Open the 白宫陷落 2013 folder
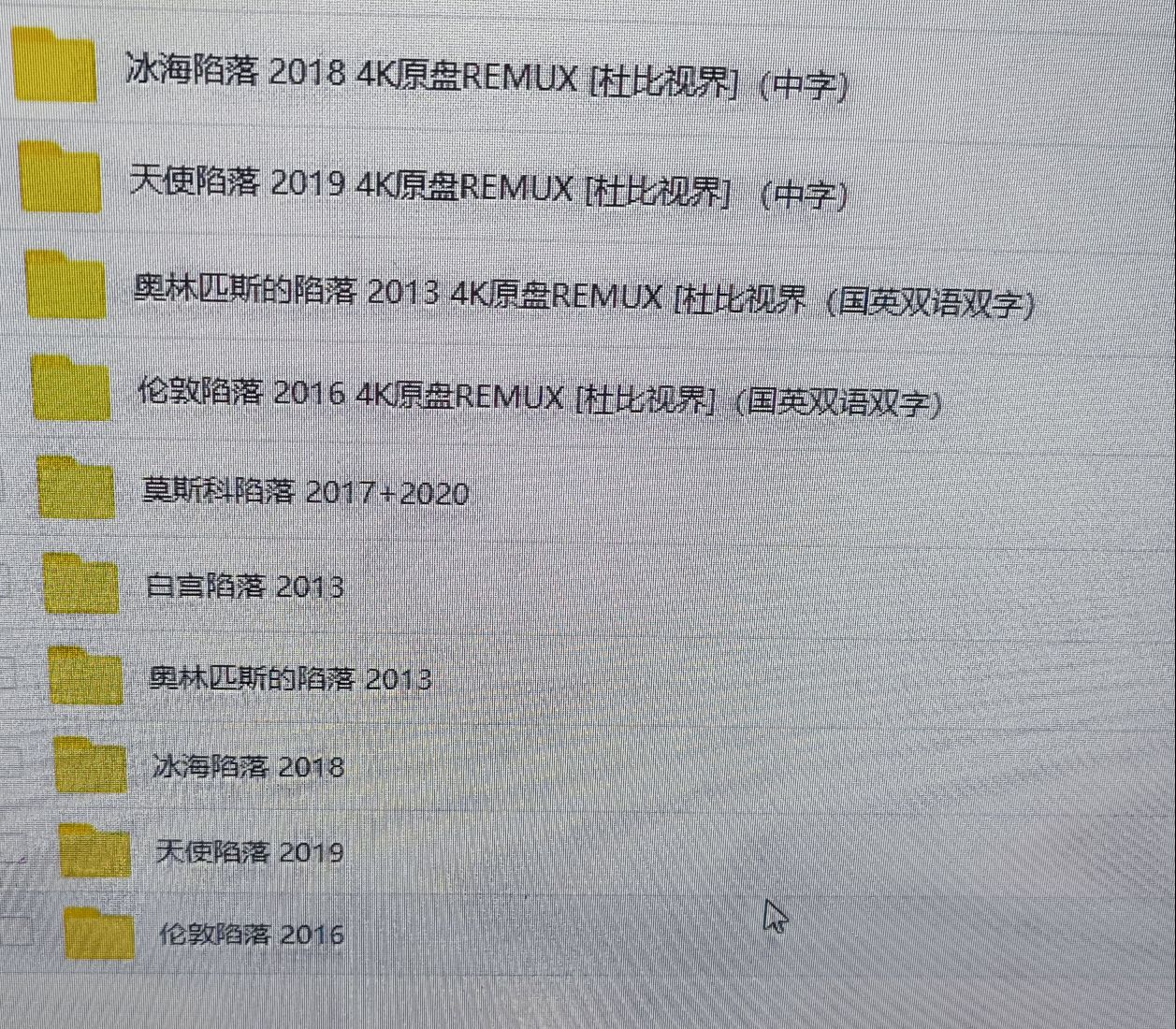1176x1029 pixels. pos(245,587)
